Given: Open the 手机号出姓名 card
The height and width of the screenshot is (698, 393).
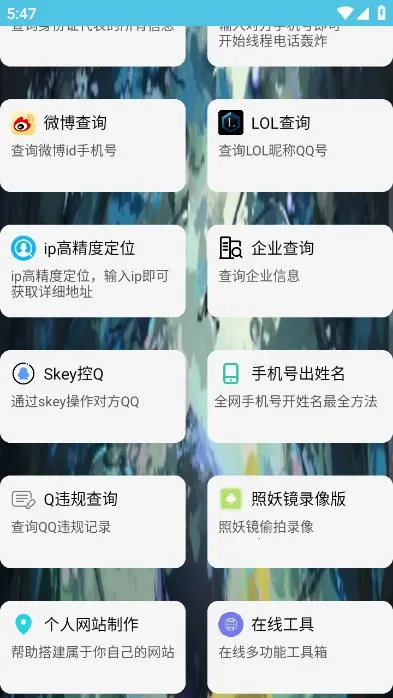Looking at the screenshot, I should click(300, 397).
